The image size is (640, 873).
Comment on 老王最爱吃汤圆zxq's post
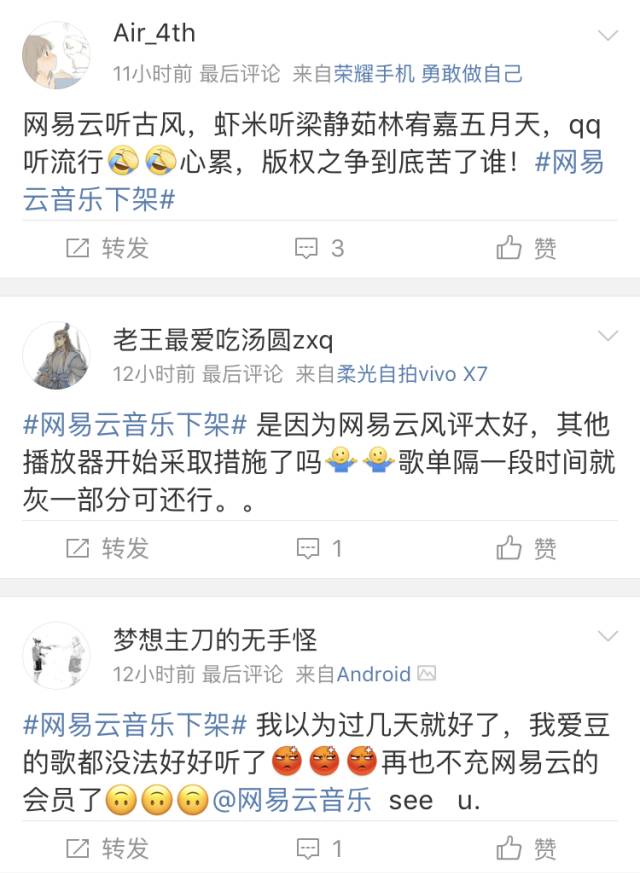point(320,548)
